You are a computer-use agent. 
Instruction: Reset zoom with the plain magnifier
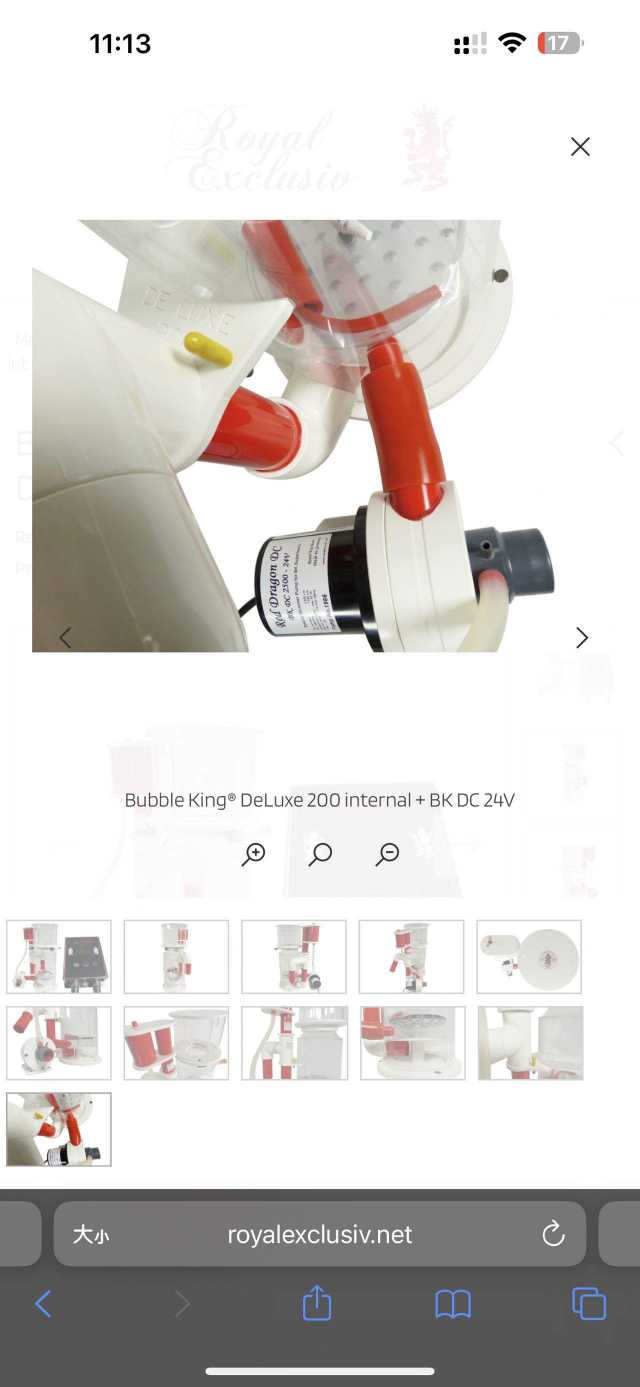pyautogui.click(x=320, y=854)
